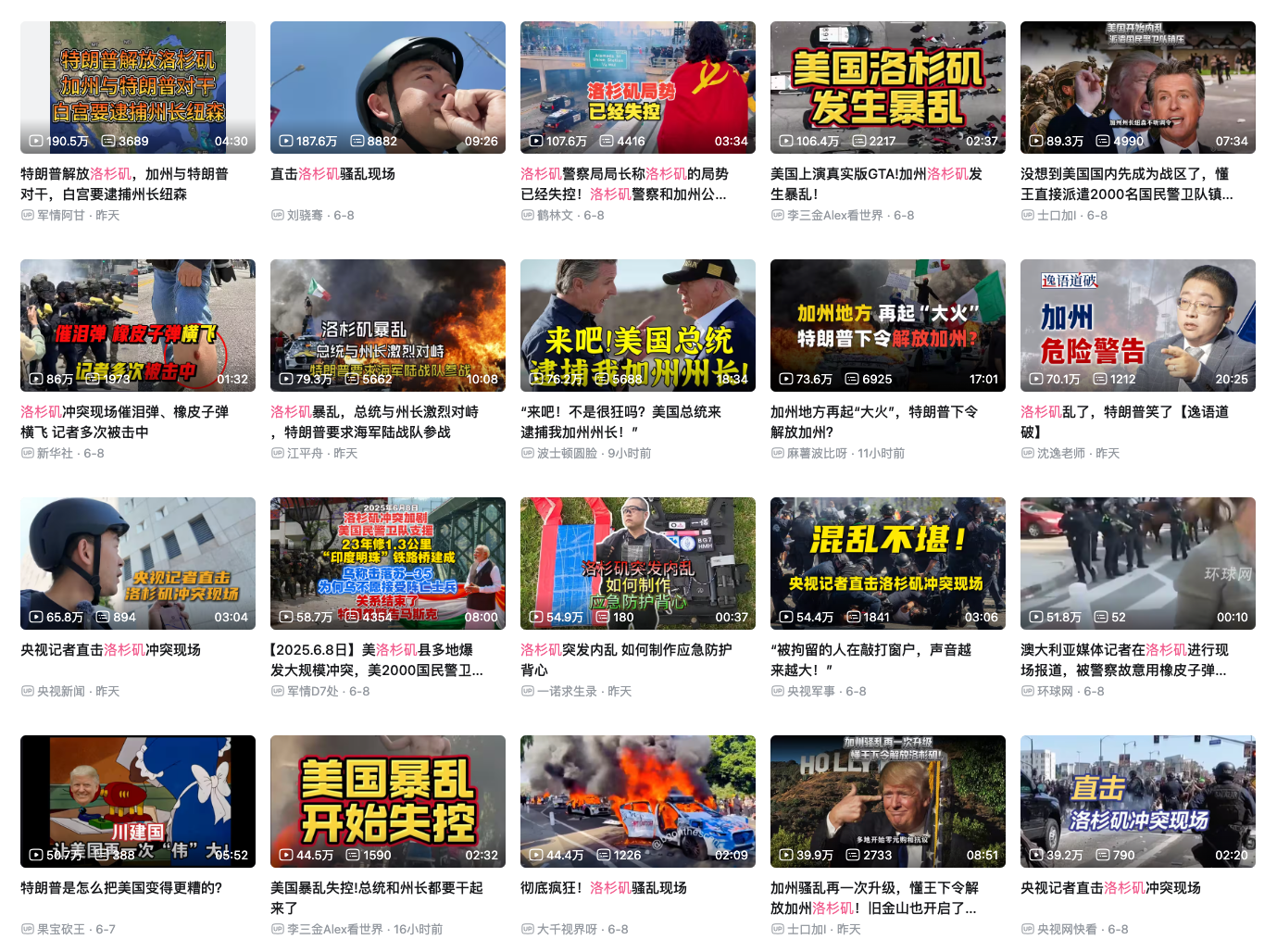The width and height of the screenshot is (1277, 952).
Task: Watch 果宝砍王's 川建国 video
Action: tap(137, 801)
